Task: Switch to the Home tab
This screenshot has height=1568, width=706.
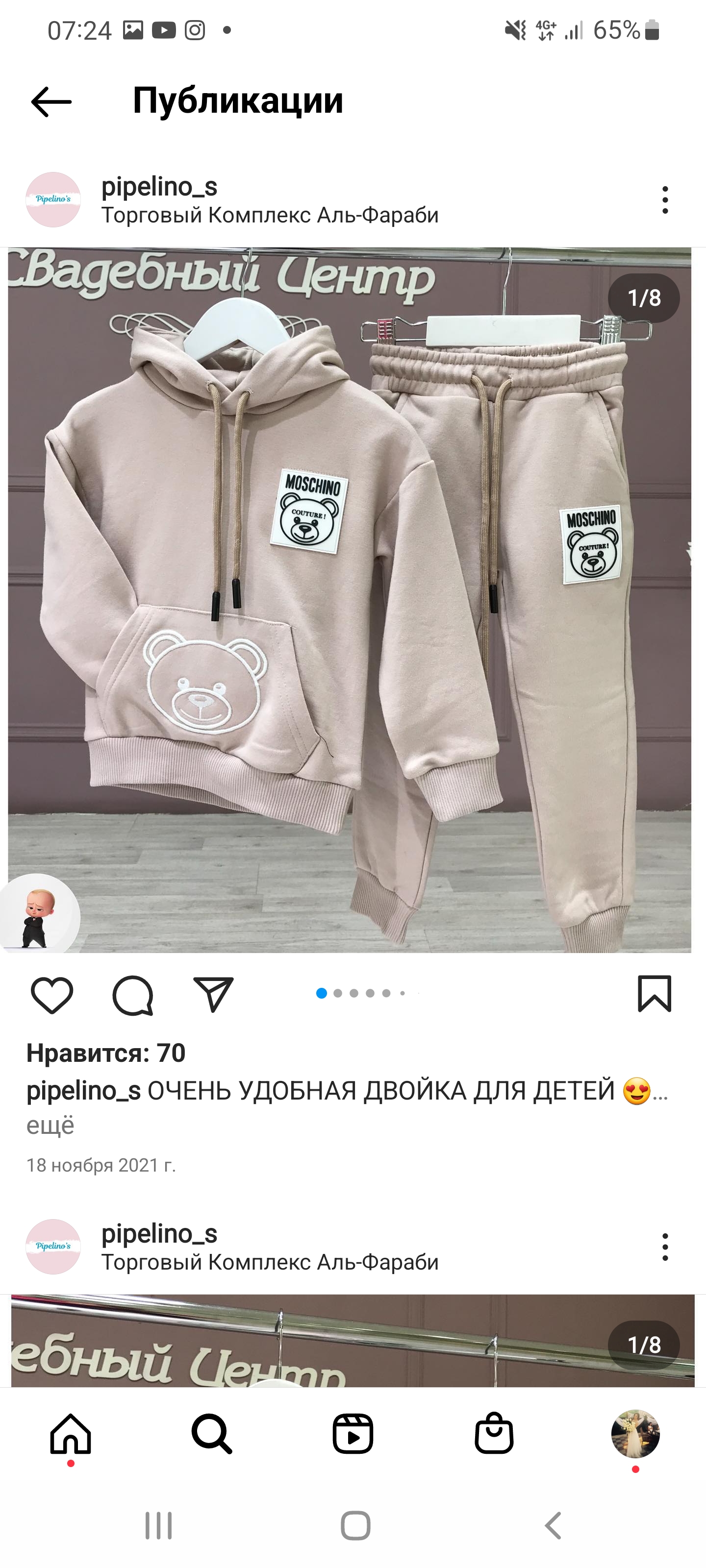Action: click(x=71, y=1434)
